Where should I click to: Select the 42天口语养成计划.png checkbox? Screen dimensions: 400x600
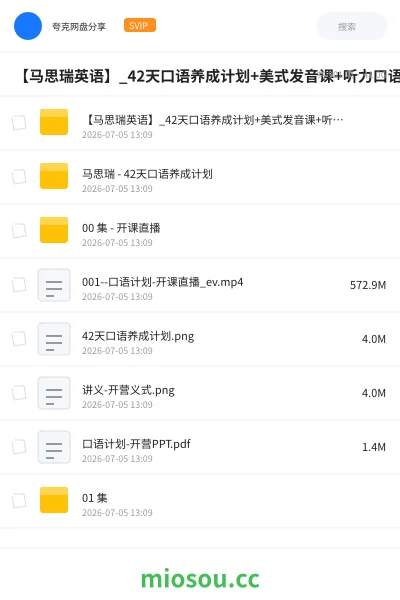[19, 339]
